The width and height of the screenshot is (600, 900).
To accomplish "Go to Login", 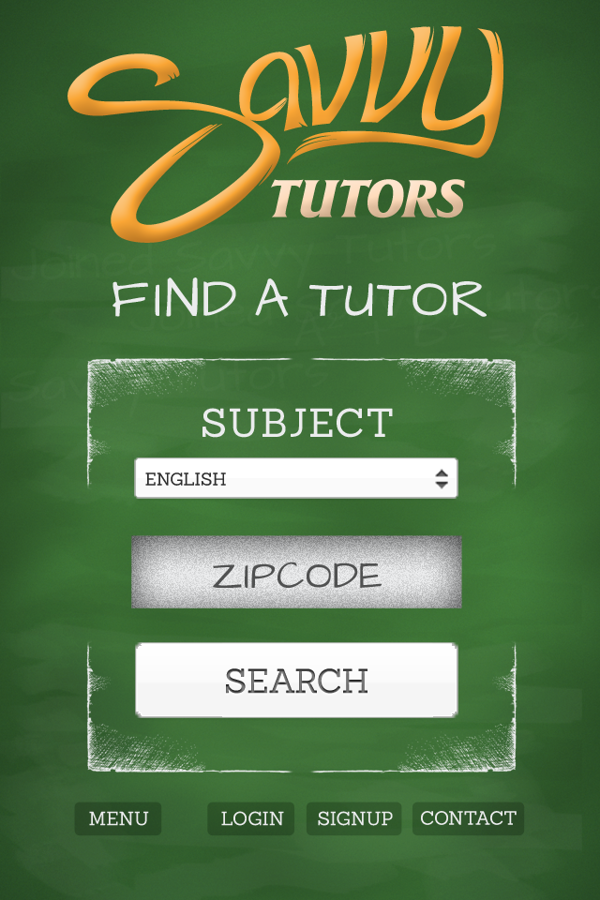I will click(251, 818).
